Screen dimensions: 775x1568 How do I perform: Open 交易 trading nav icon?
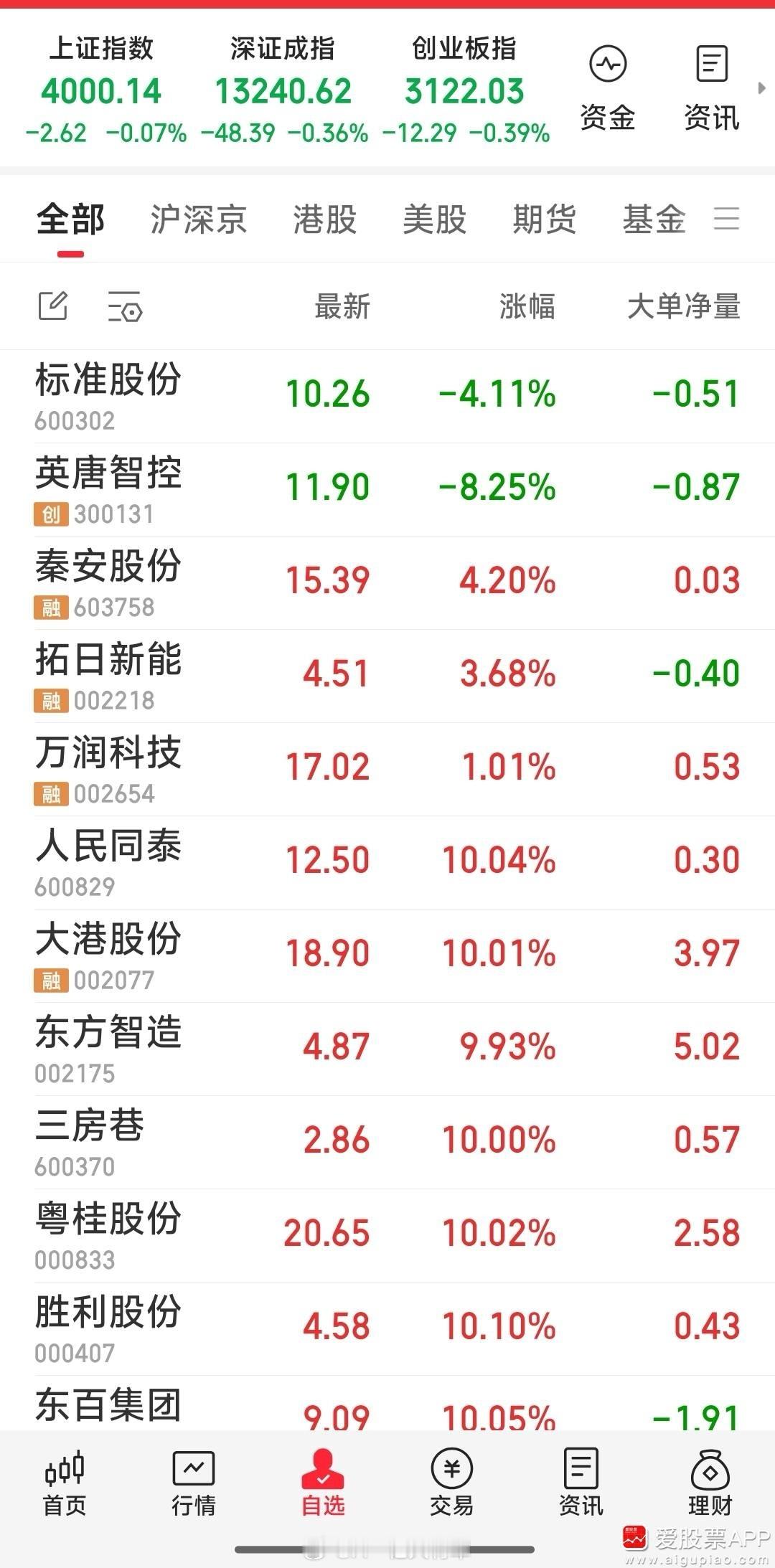[452, 1481]
